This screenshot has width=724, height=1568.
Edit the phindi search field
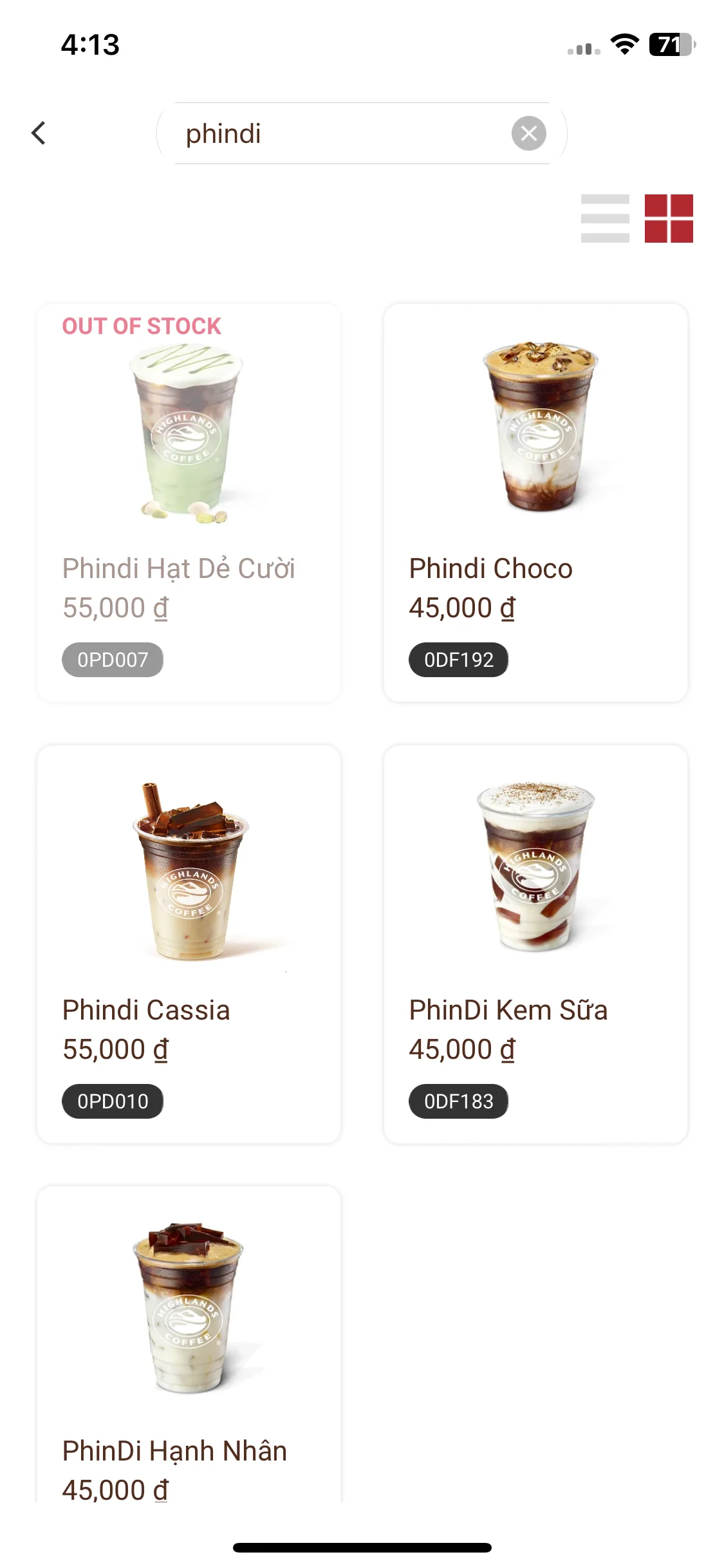341,133
